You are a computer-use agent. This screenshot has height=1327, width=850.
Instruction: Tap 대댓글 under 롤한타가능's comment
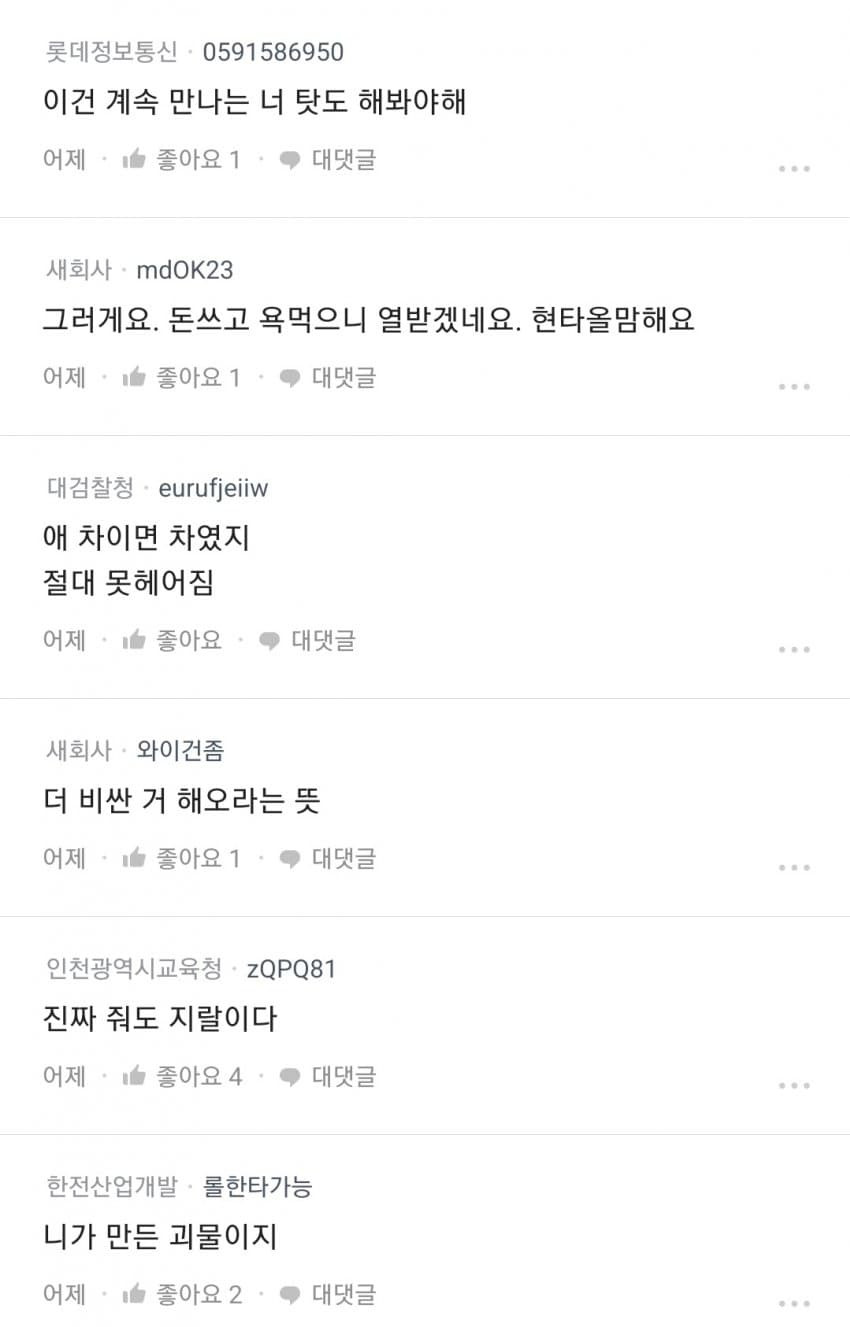[327, 1294]
